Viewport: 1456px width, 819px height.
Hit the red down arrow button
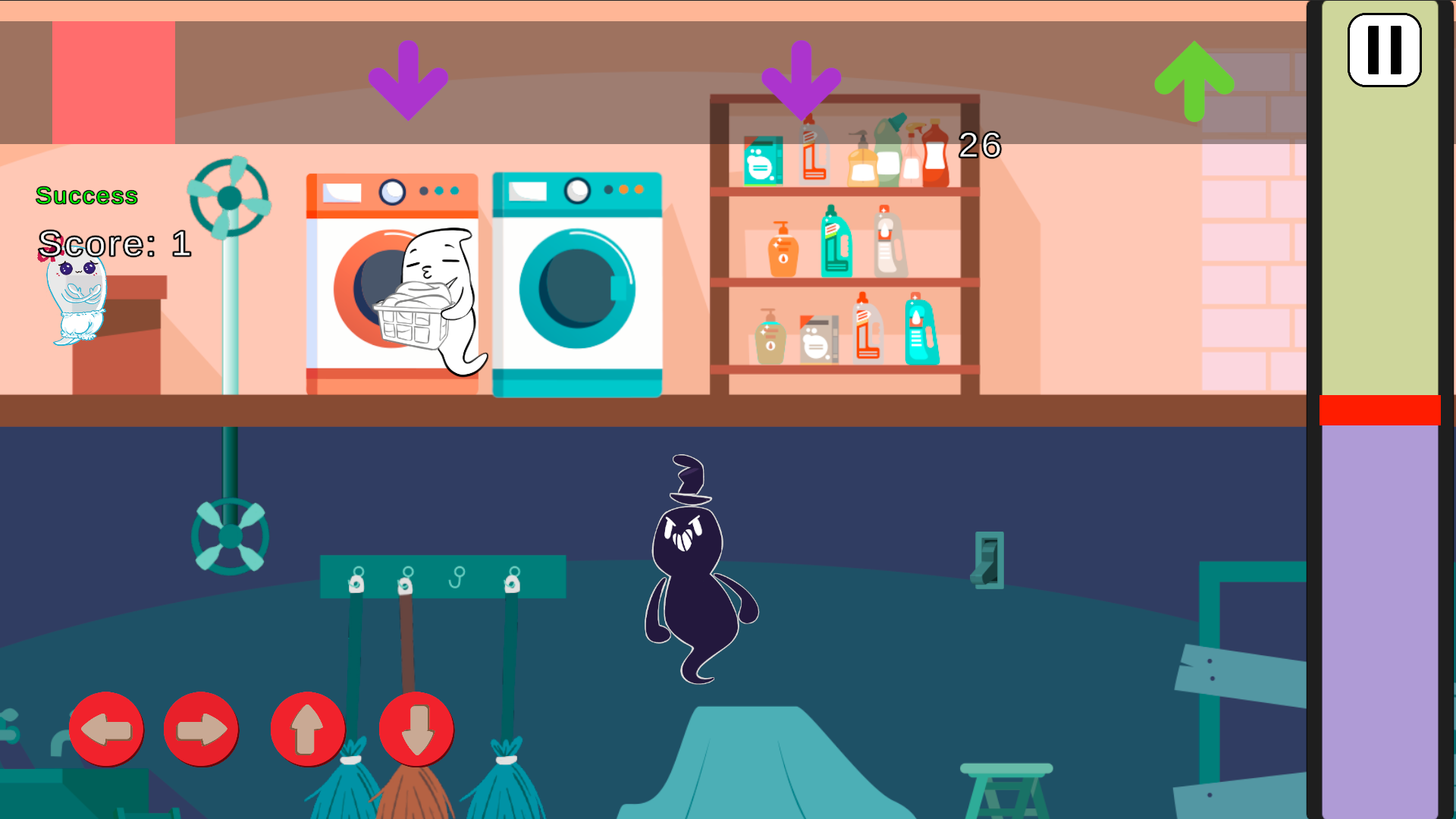(x=416, y=730)
